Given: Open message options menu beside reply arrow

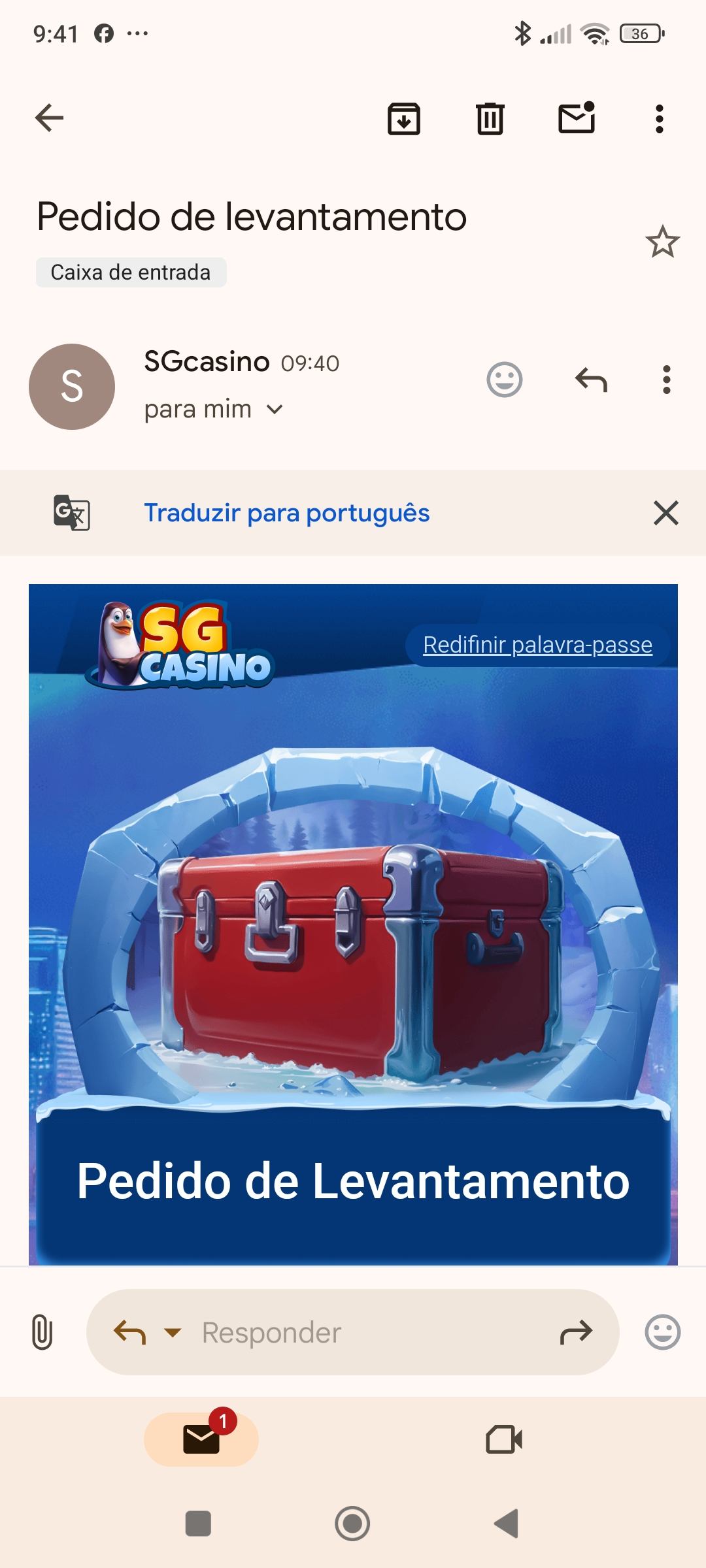Looking at the screenshot, I should [666, 380].
